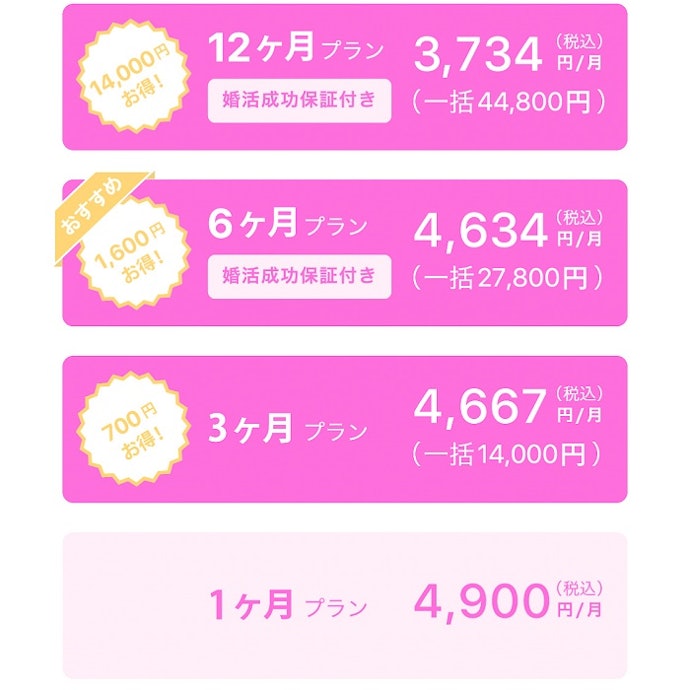Image resolution: width=690 pixels, height=690 pixels.
Task: Choose the recommended 6ヶ月 plan
Action: [345, 252]
